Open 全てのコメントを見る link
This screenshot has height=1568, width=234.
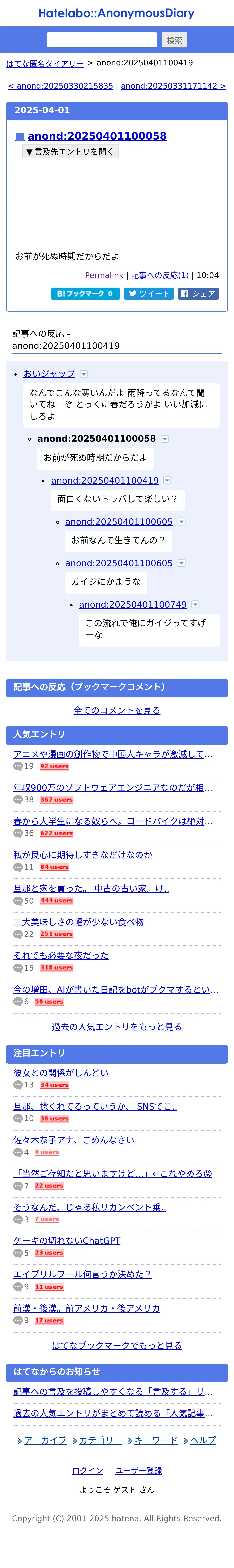[x=117, y=710]
